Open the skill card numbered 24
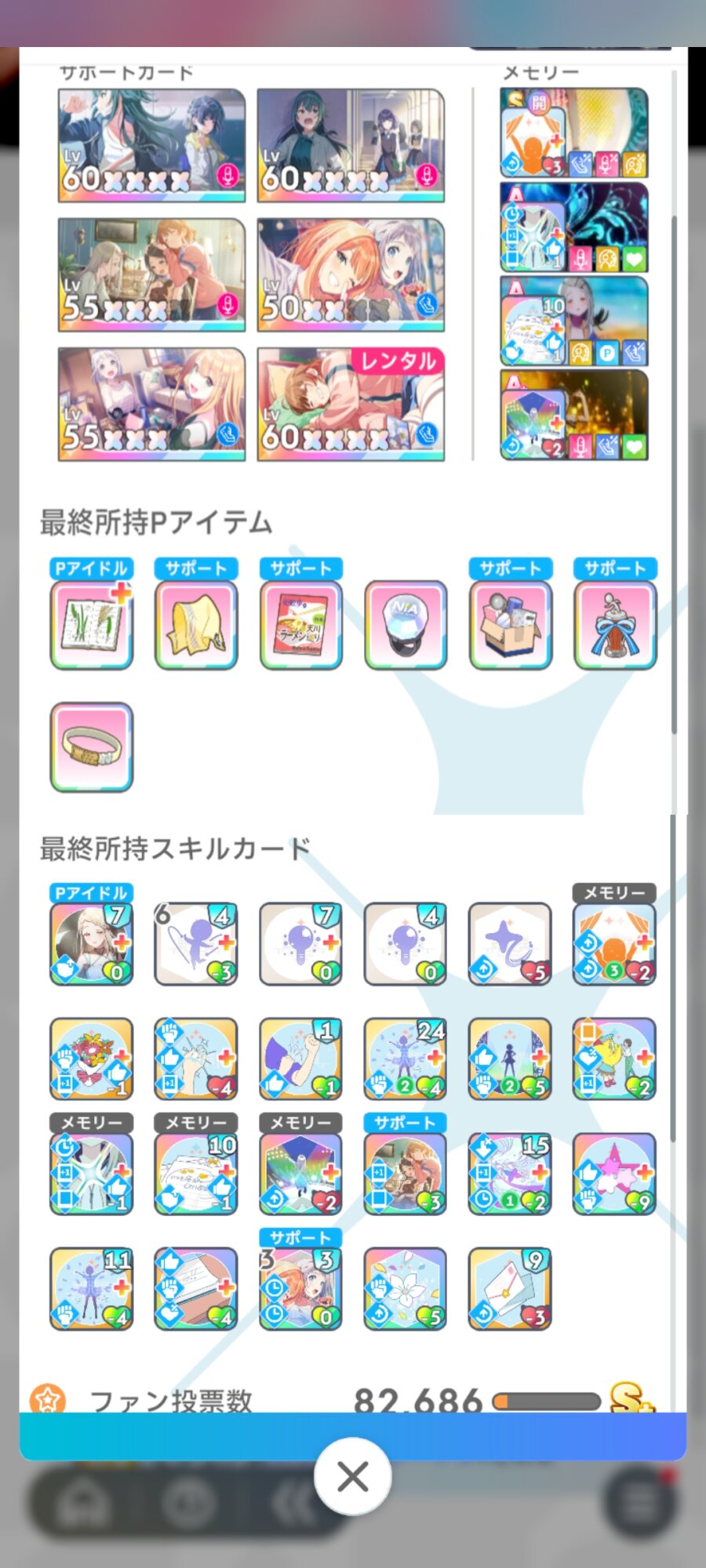The width and height of the screenshot is (706, 1568). 406,1058
